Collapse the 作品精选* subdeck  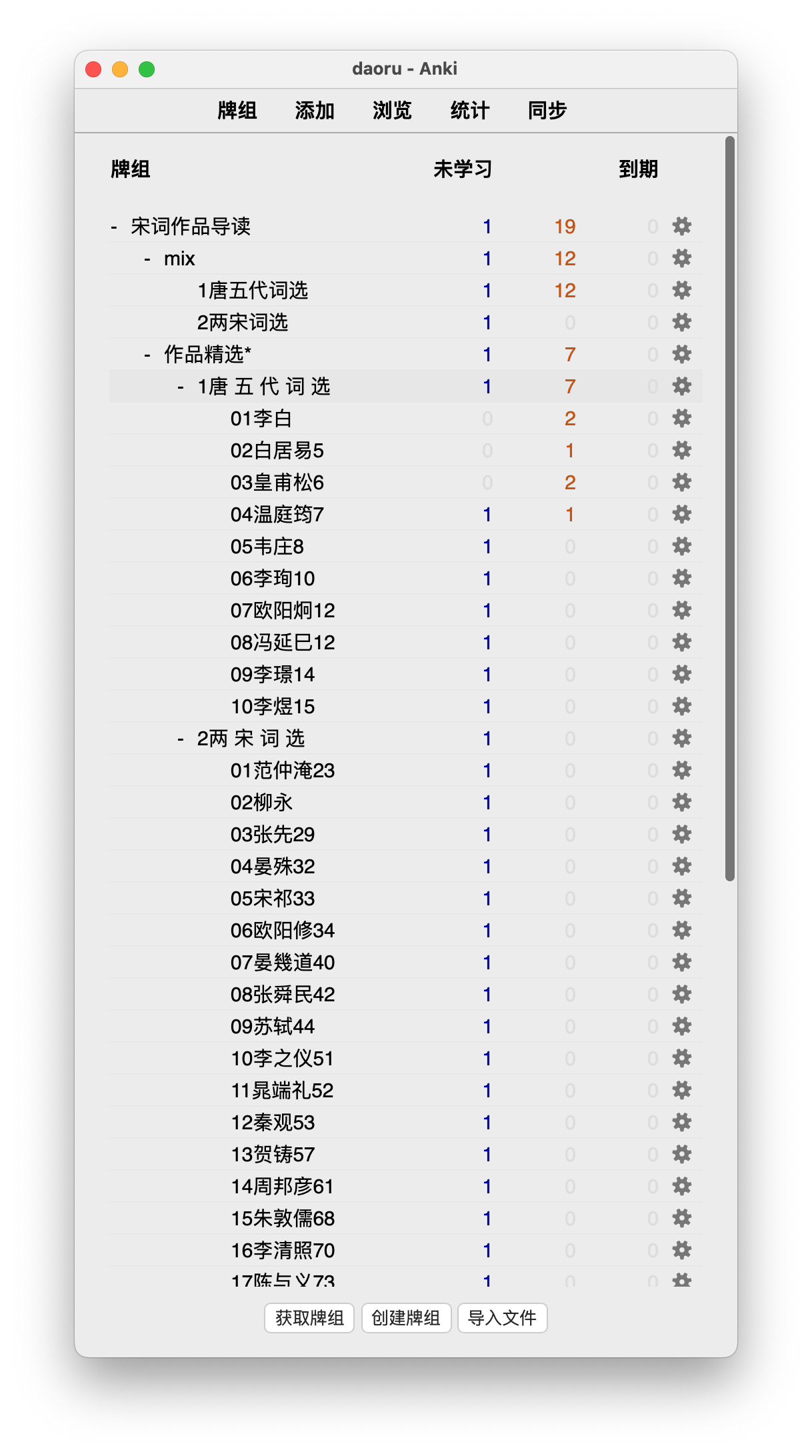coord(147,355)
